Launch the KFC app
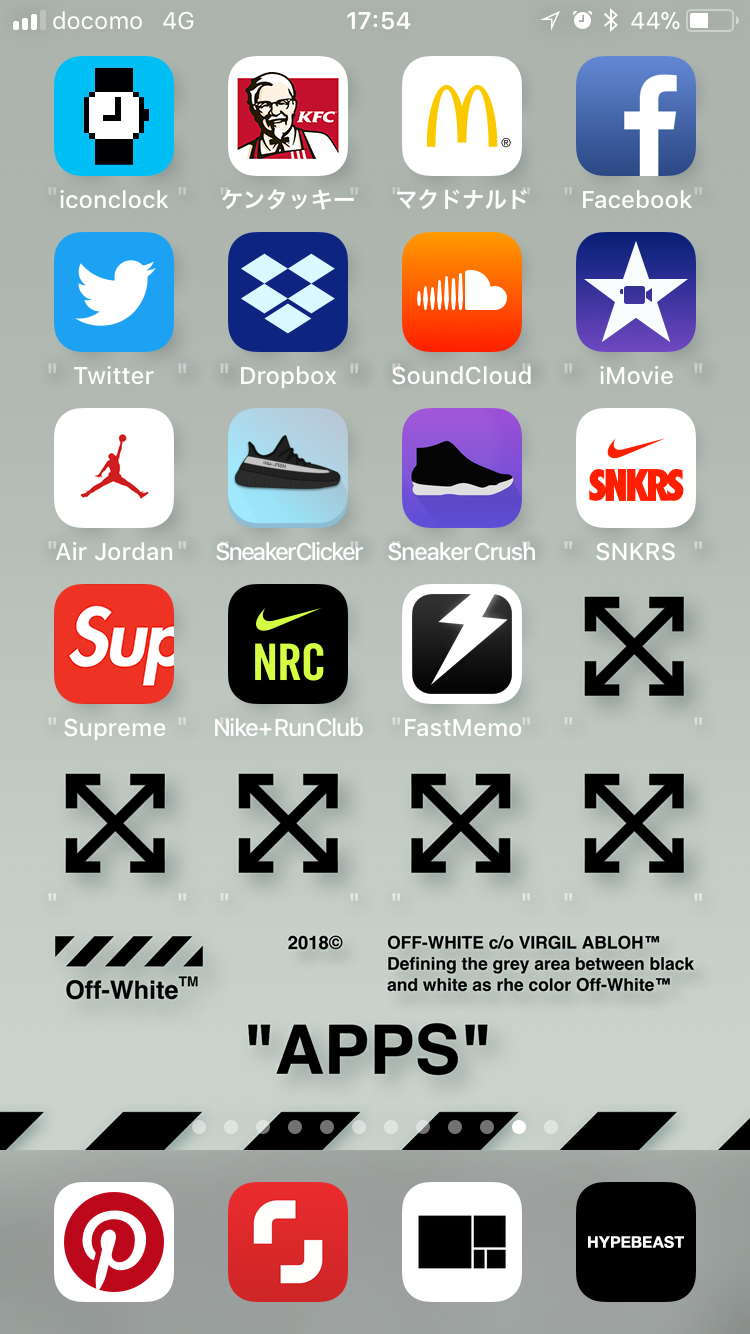The image size is (750, 1334). pos(288,116)
